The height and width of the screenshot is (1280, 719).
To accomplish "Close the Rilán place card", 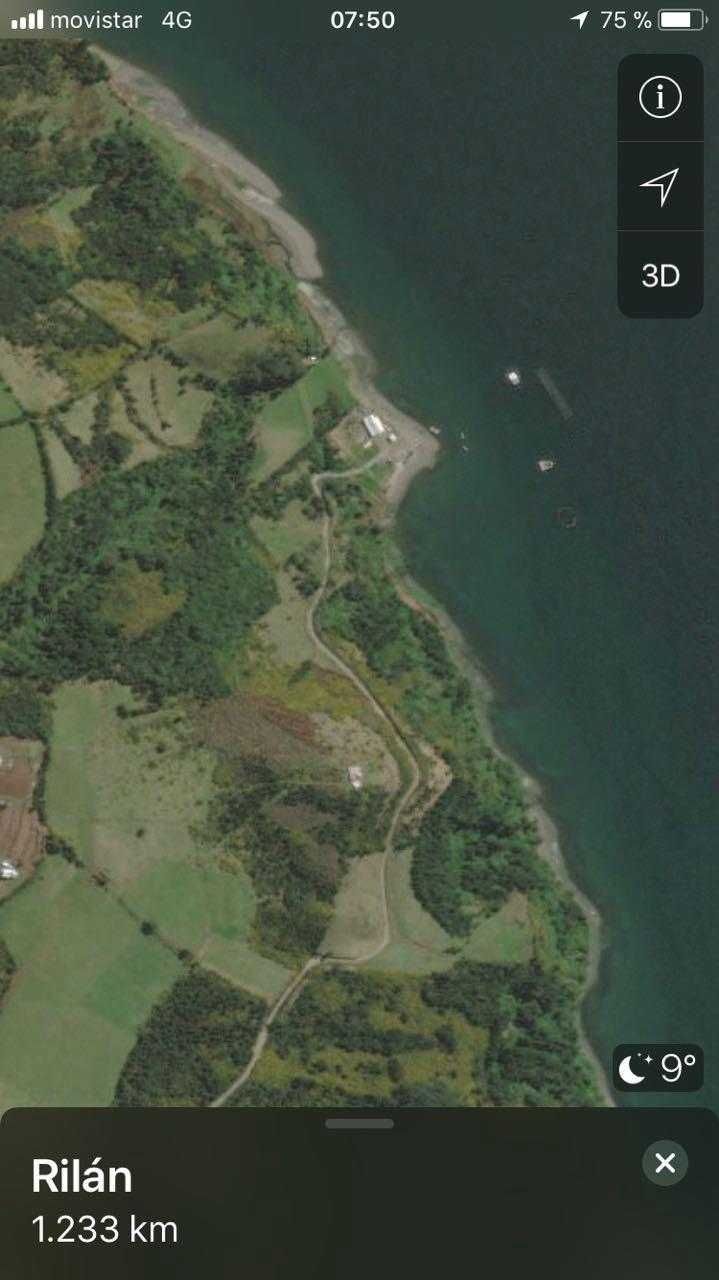I will pos(665,1163).
